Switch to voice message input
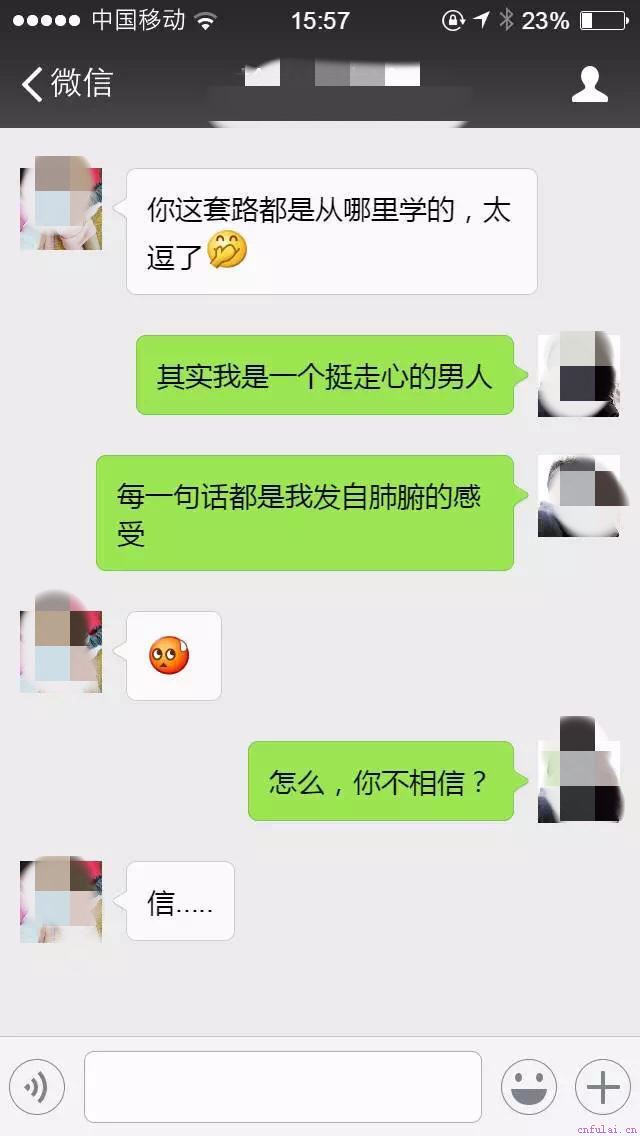640x1136 pixels. 37,1087
